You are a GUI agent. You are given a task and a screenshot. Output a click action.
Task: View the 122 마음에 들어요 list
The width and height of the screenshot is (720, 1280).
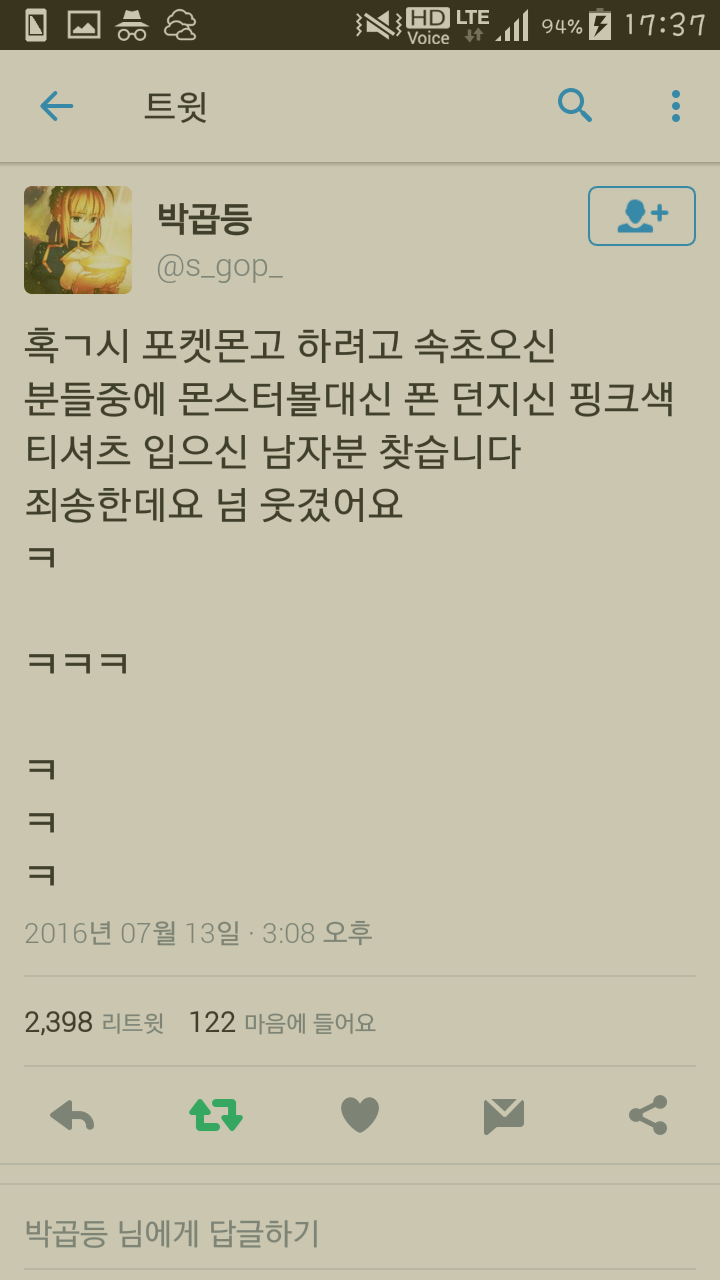pyautogui.click(x=282, y=1022)
